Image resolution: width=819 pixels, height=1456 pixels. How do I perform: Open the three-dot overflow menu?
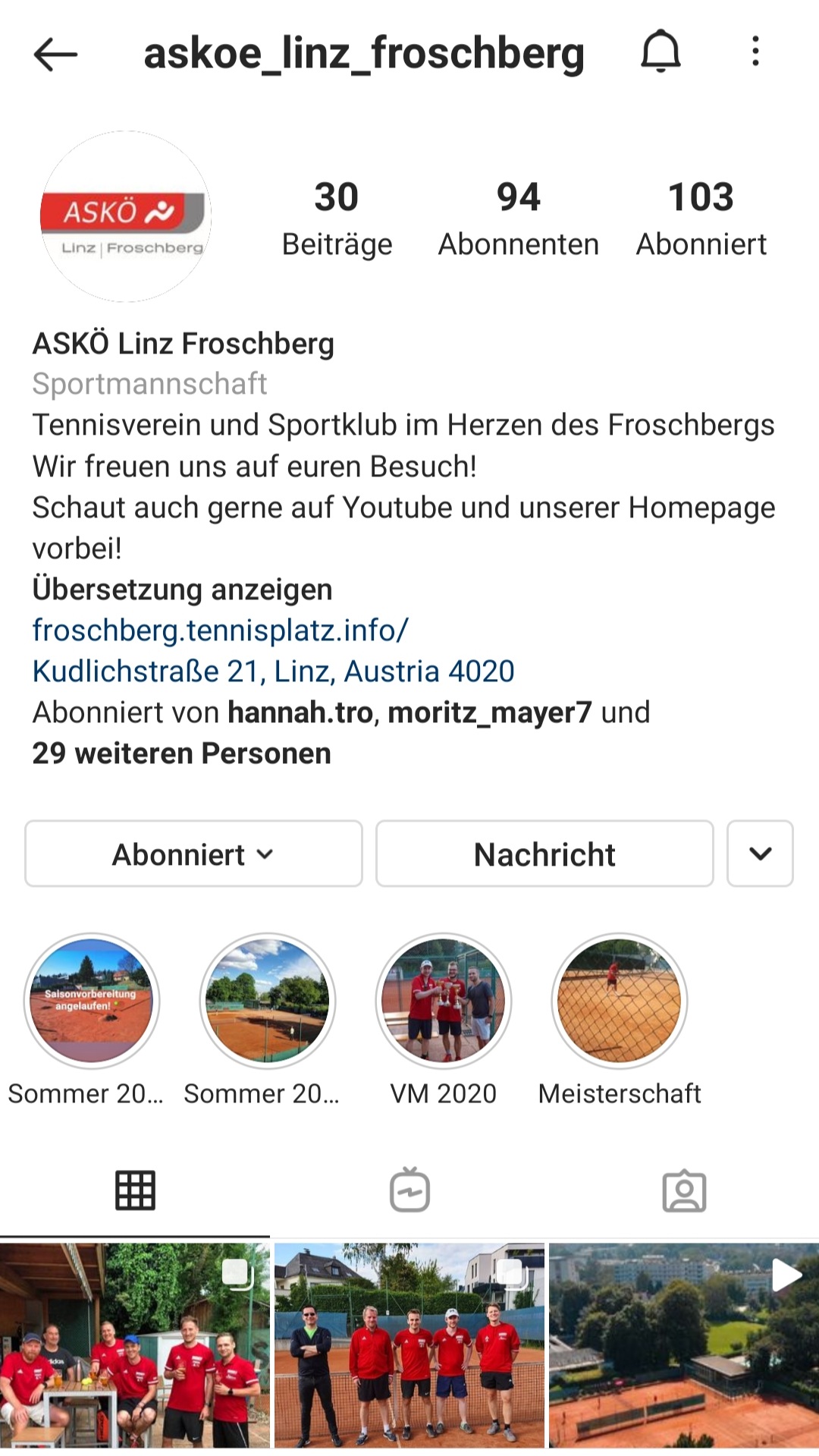tap(755, 52)
